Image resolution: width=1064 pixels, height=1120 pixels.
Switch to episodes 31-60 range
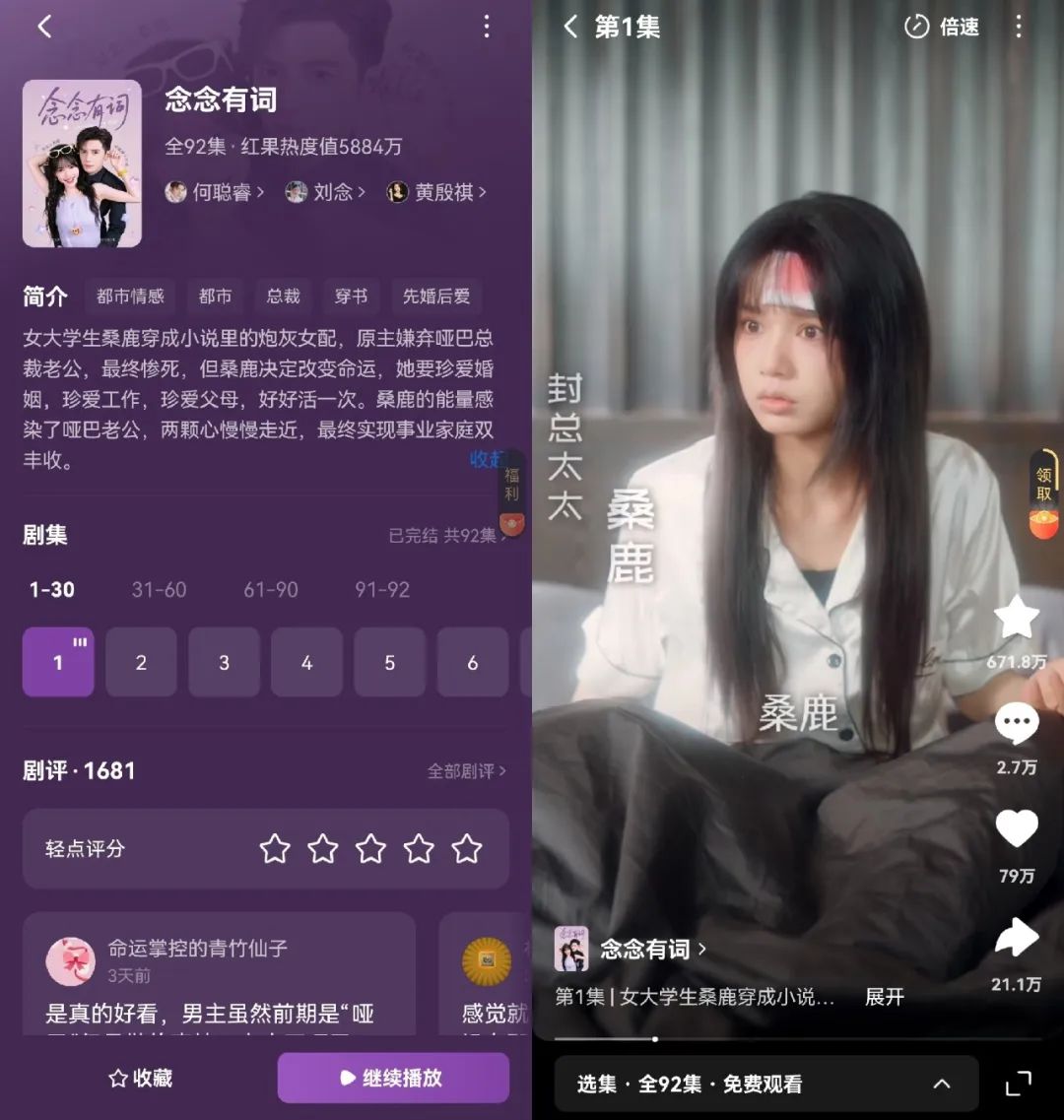(159, 589)
